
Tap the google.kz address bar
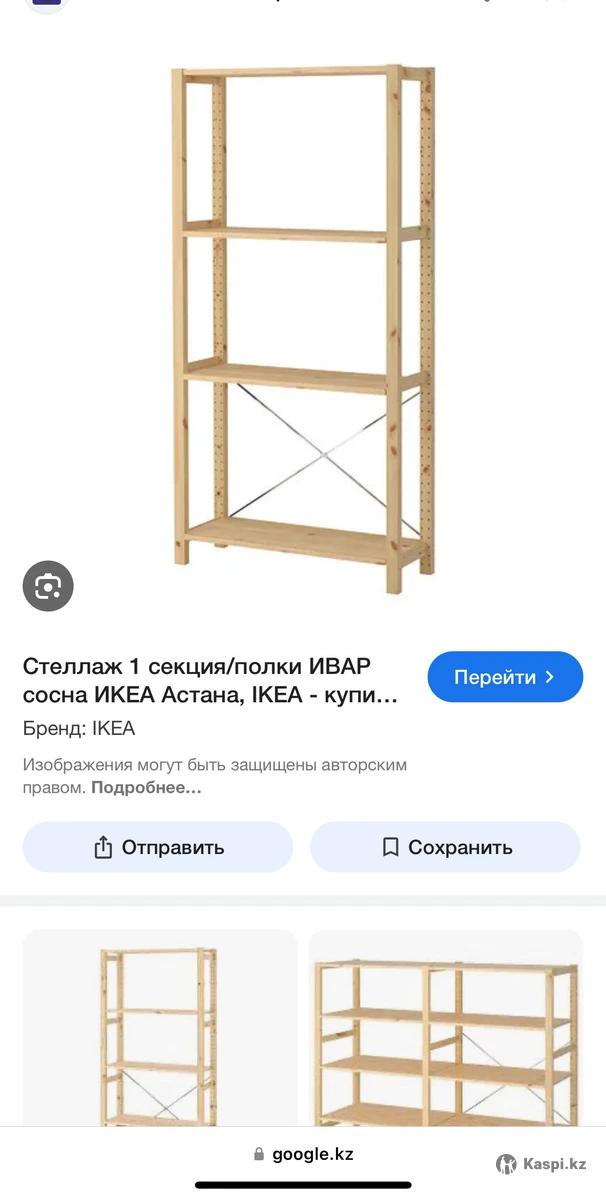click(x=303, y=1153)
